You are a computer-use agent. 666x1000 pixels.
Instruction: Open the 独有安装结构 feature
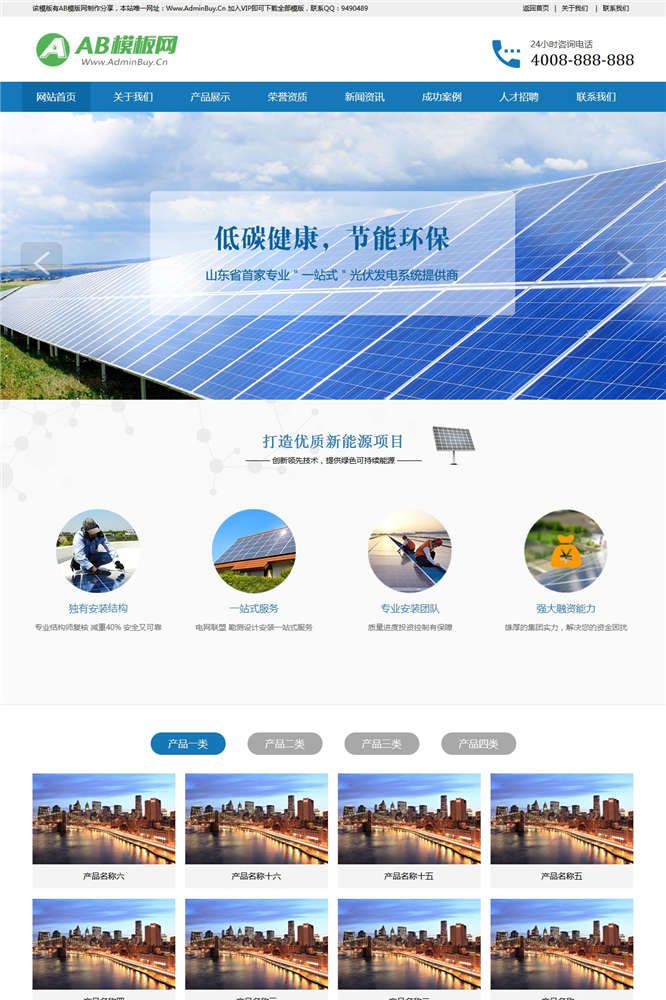tap(97, 553)
